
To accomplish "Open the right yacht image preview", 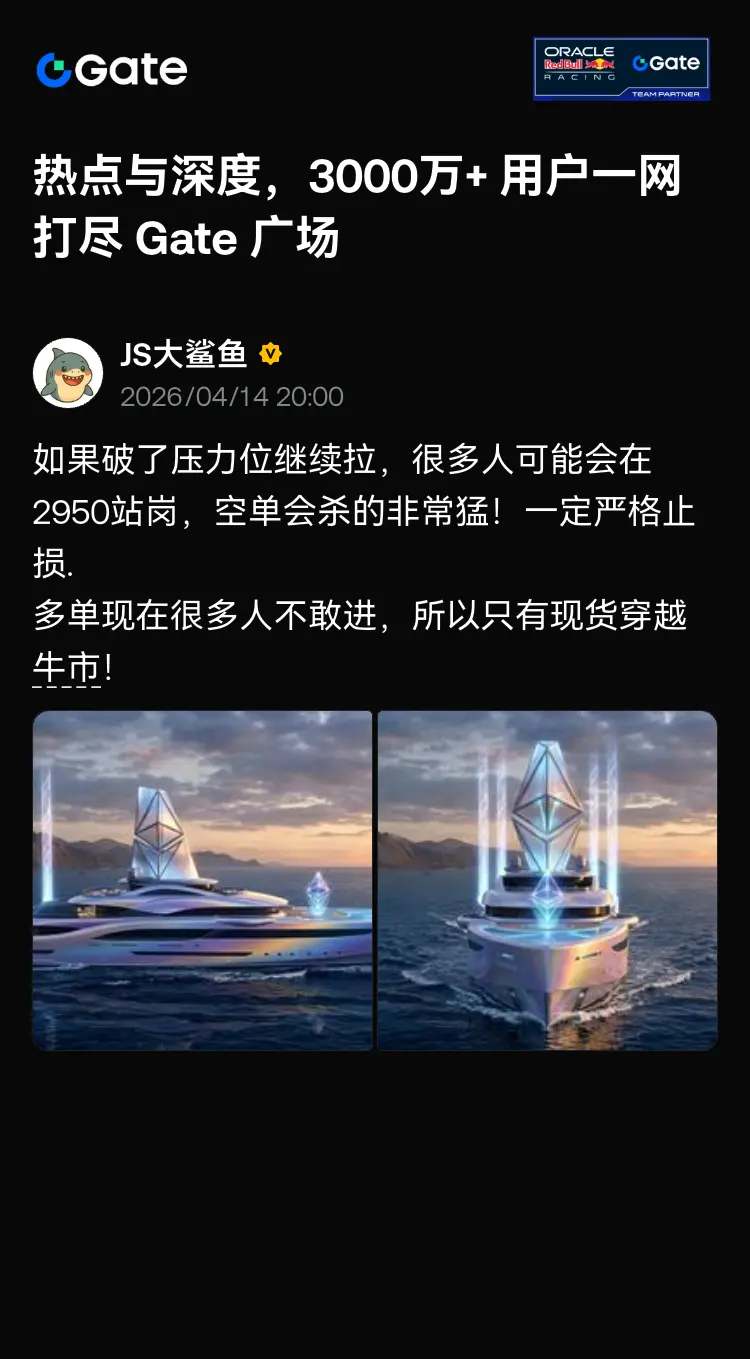I will click(546, 880).
